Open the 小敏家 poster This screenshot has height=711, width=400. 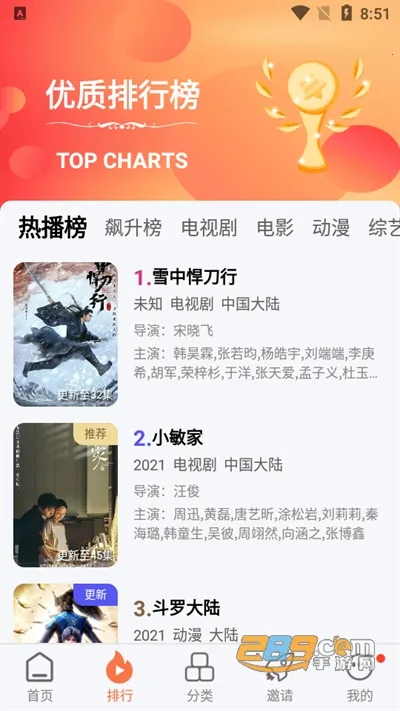point(65,495)
